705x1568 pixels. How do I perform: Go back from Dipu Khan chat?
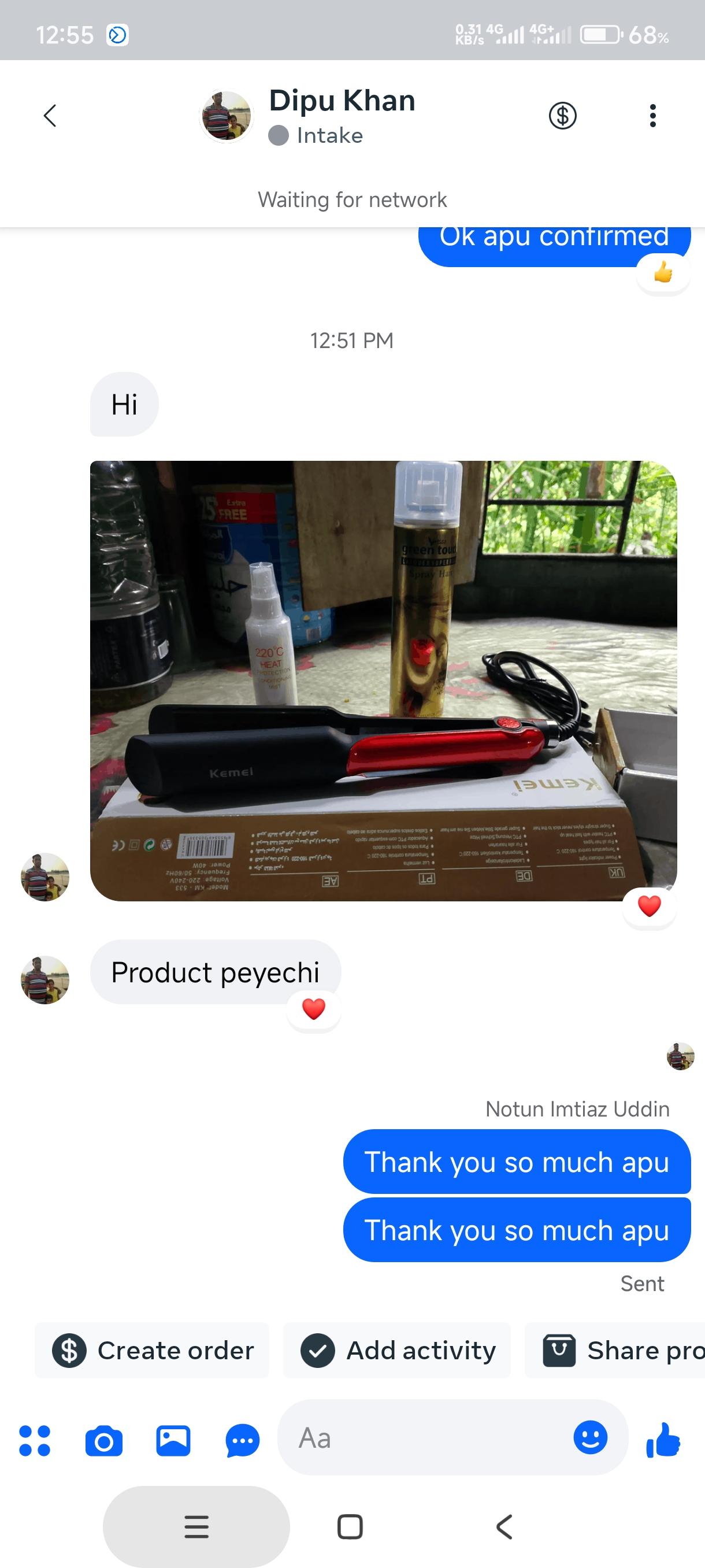point(50,116)
